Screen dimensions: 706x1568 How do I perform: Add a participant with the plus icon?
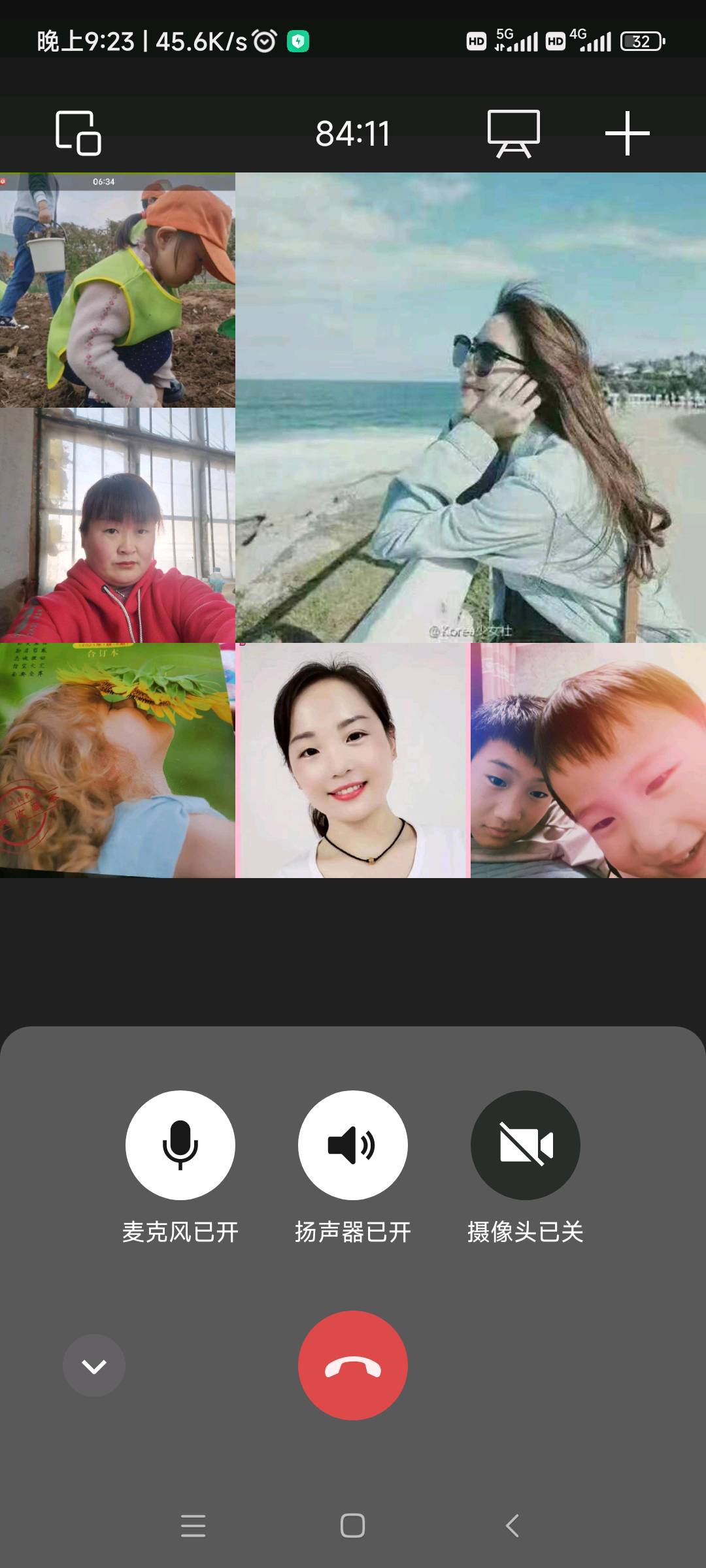coord(627,133)
